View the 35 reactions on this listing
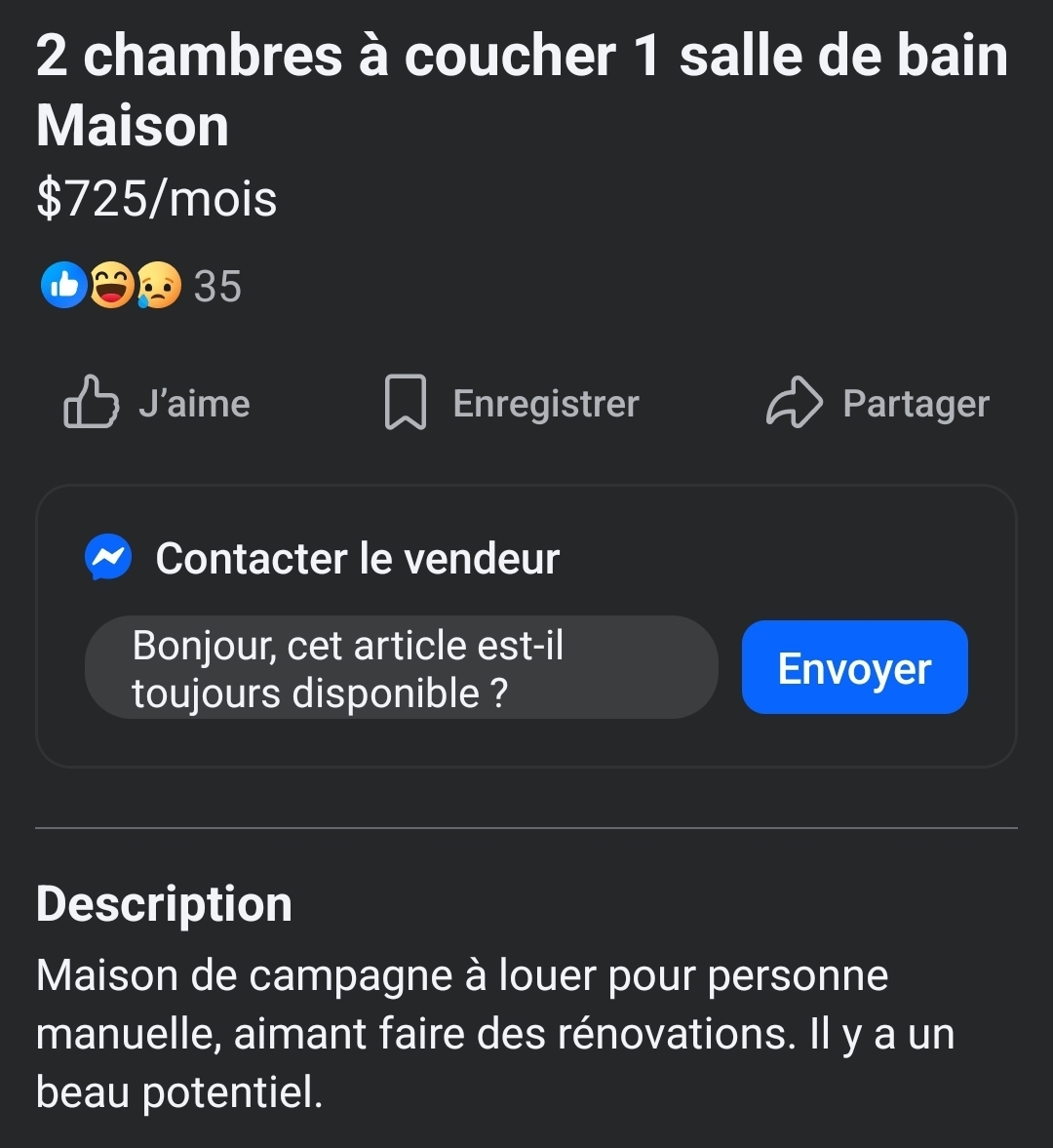Screen dimensions: 1053x1148 point(141,286)
